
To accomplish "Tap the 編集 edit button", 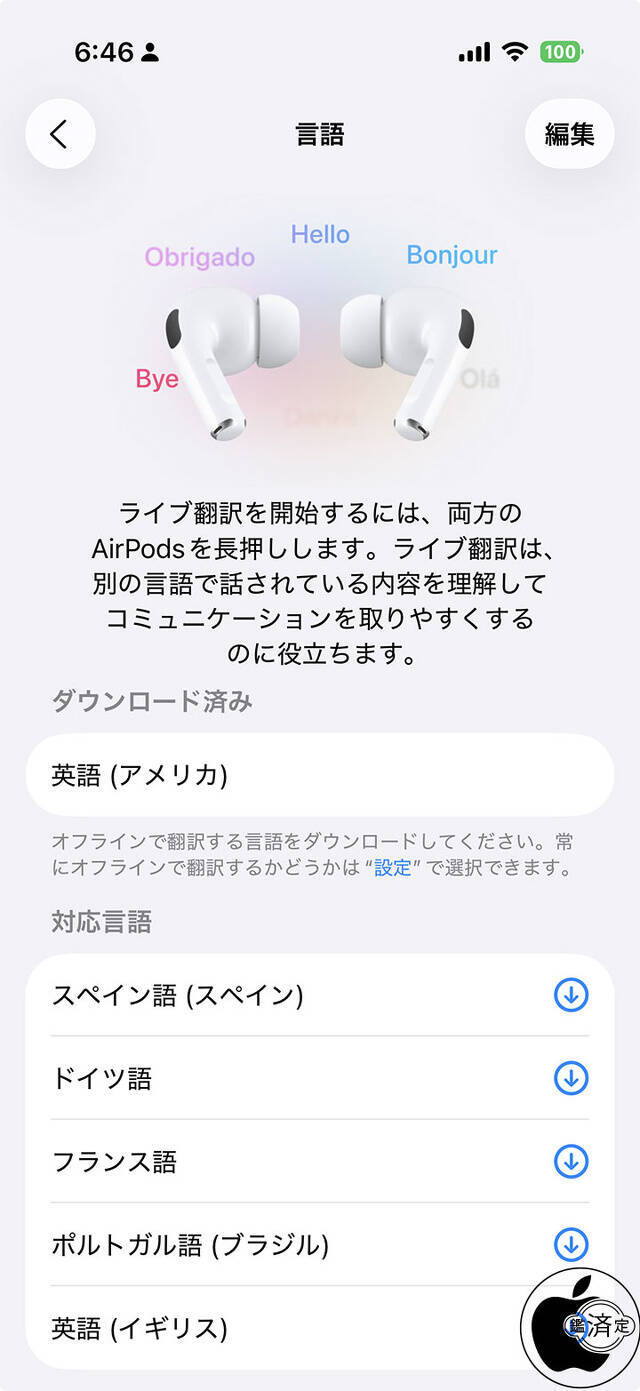I will (x=569, y=134).
